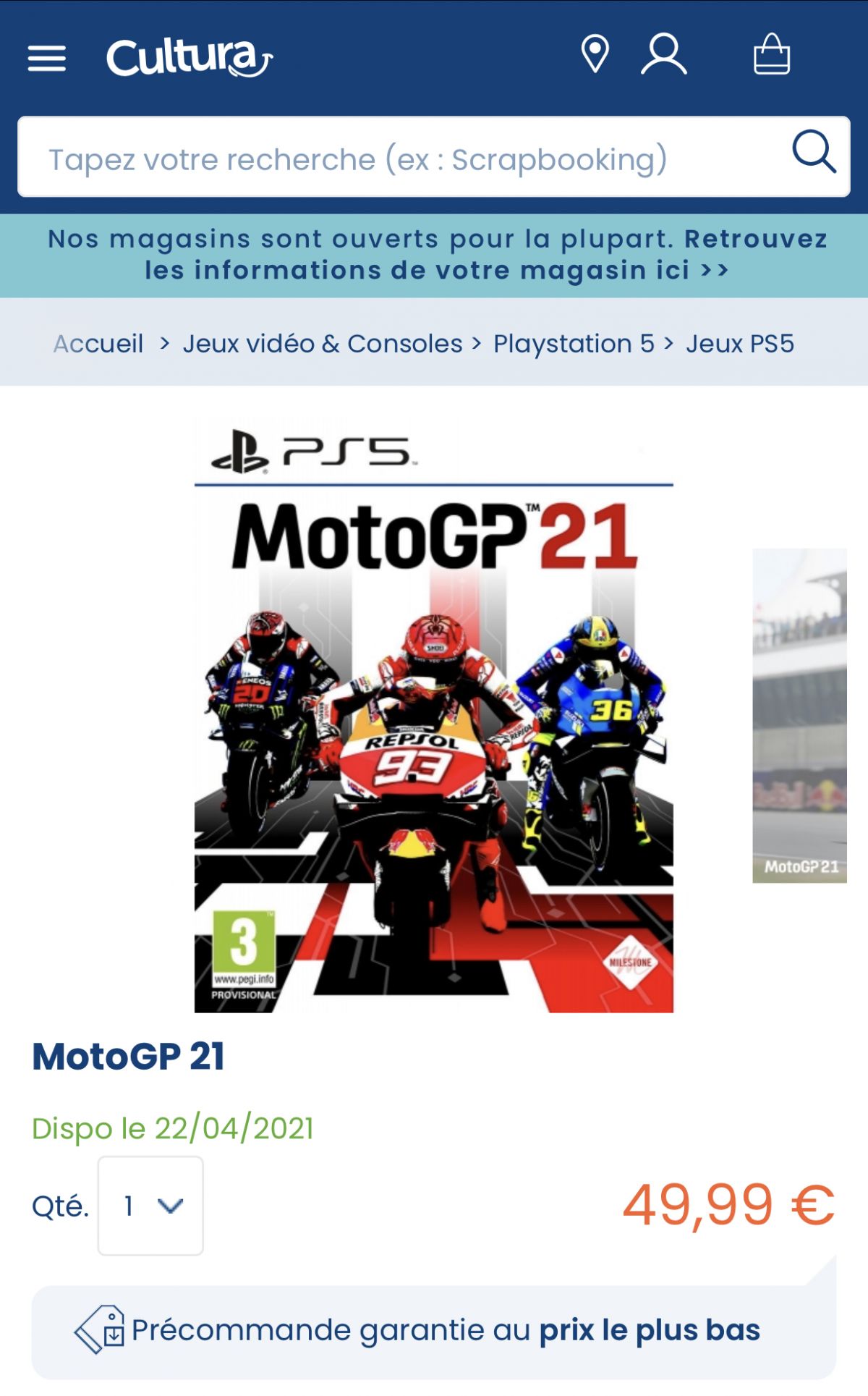The image size is (868, 1396).
Task: Open the store locator pin
Action: tap(595, 55)
